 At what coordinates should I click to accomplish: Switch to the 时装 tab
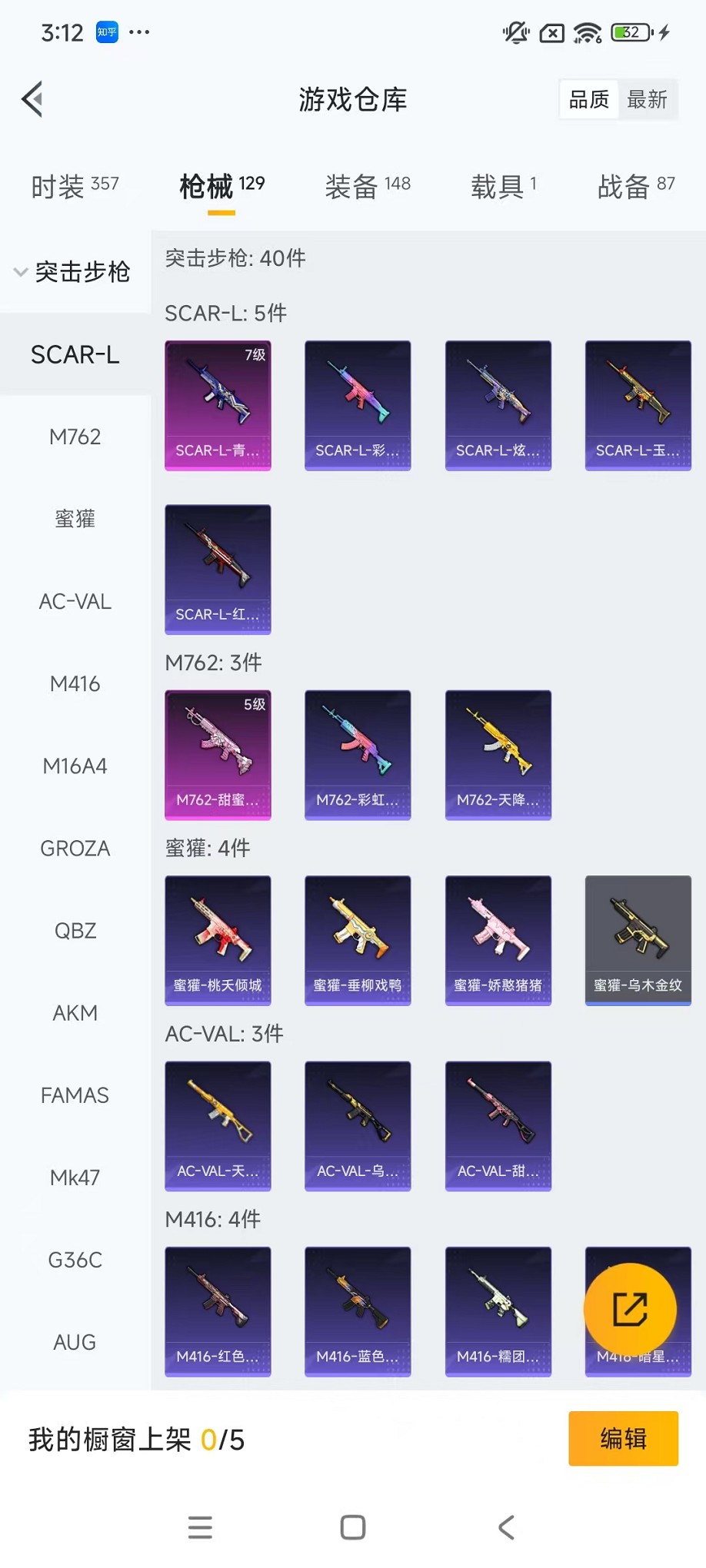(75, 186)
